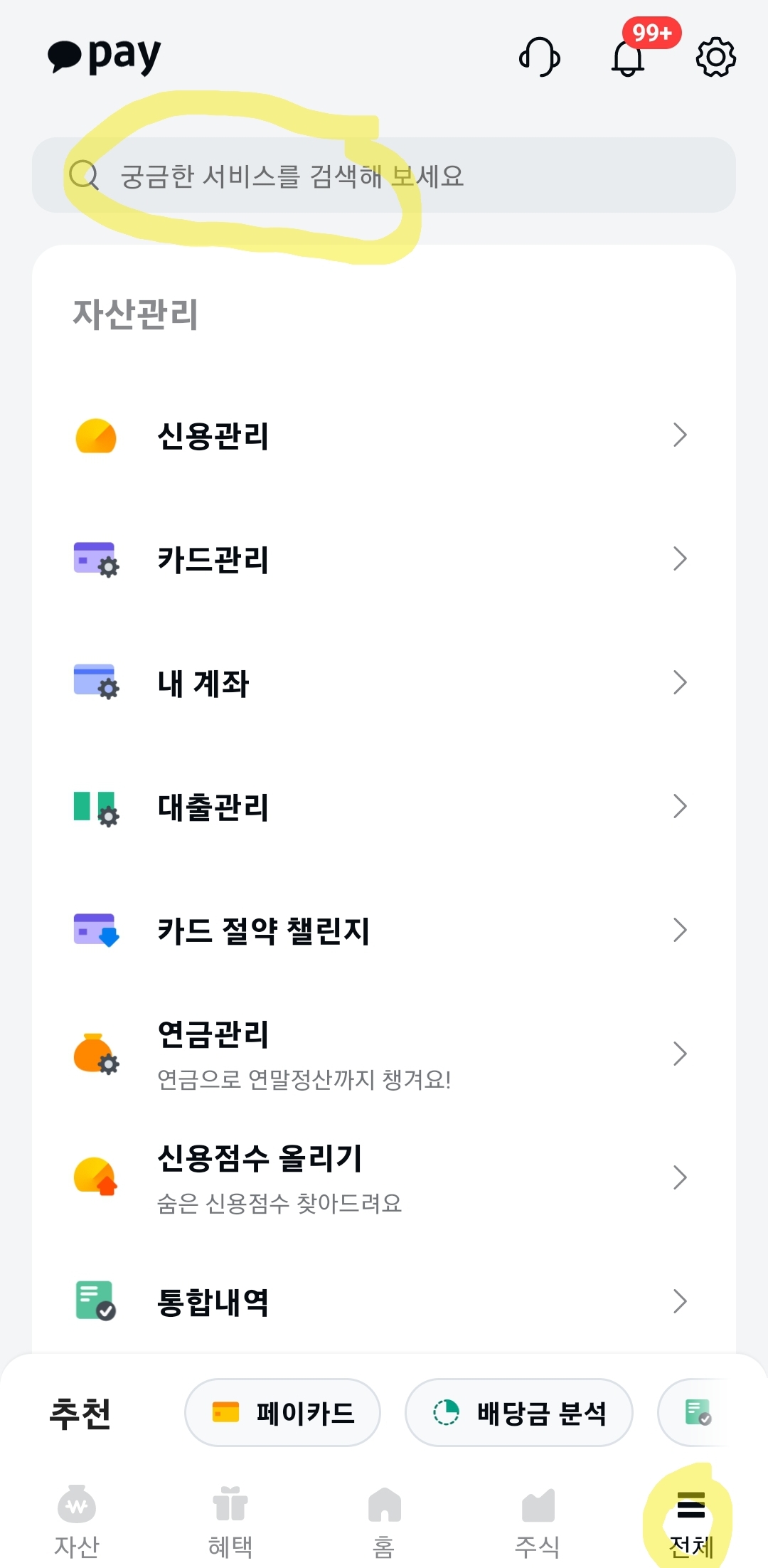
Task: Open 카드관리 row
Action: point(384,559)
